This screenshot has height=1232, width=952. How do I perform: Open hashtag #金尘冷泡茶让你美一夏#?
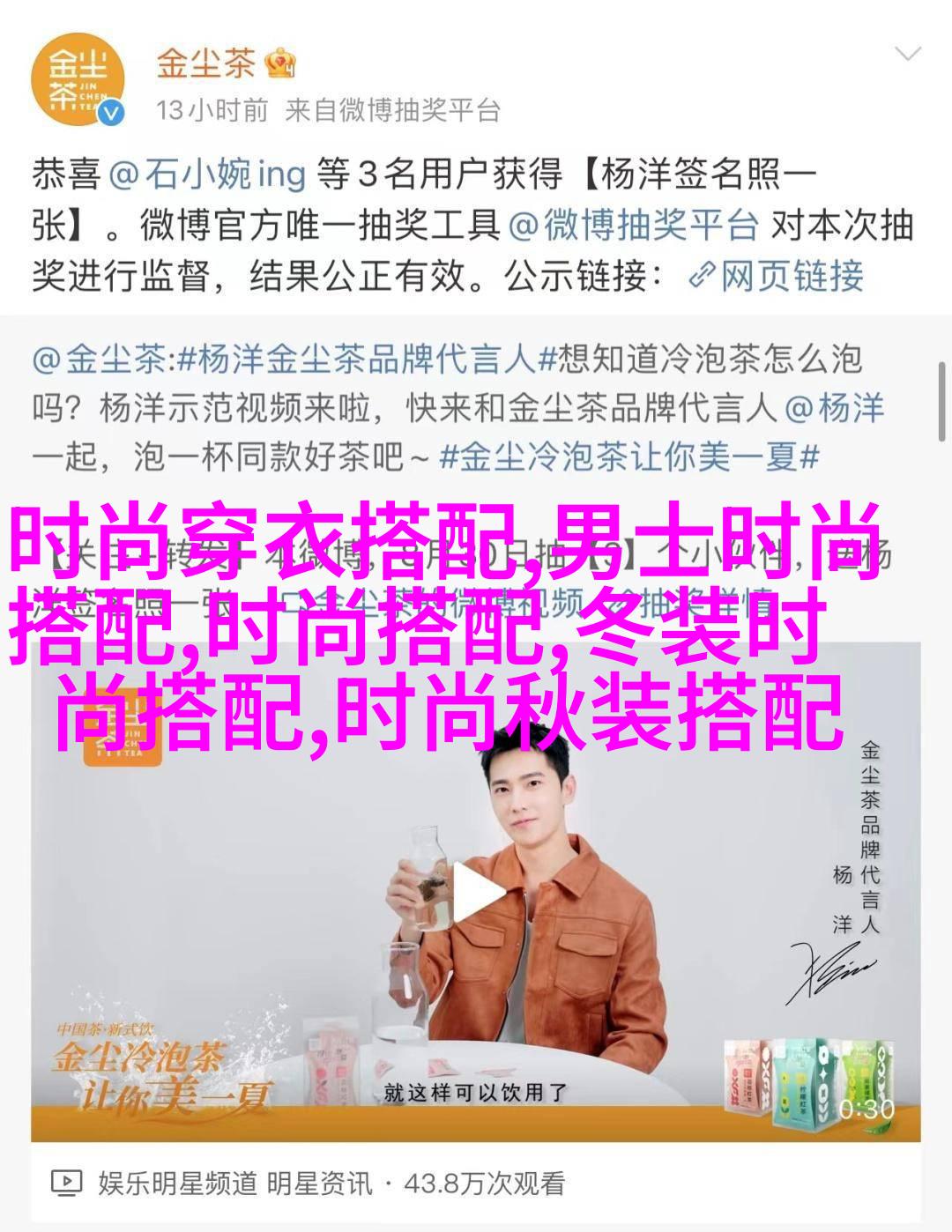click(629, 456)
